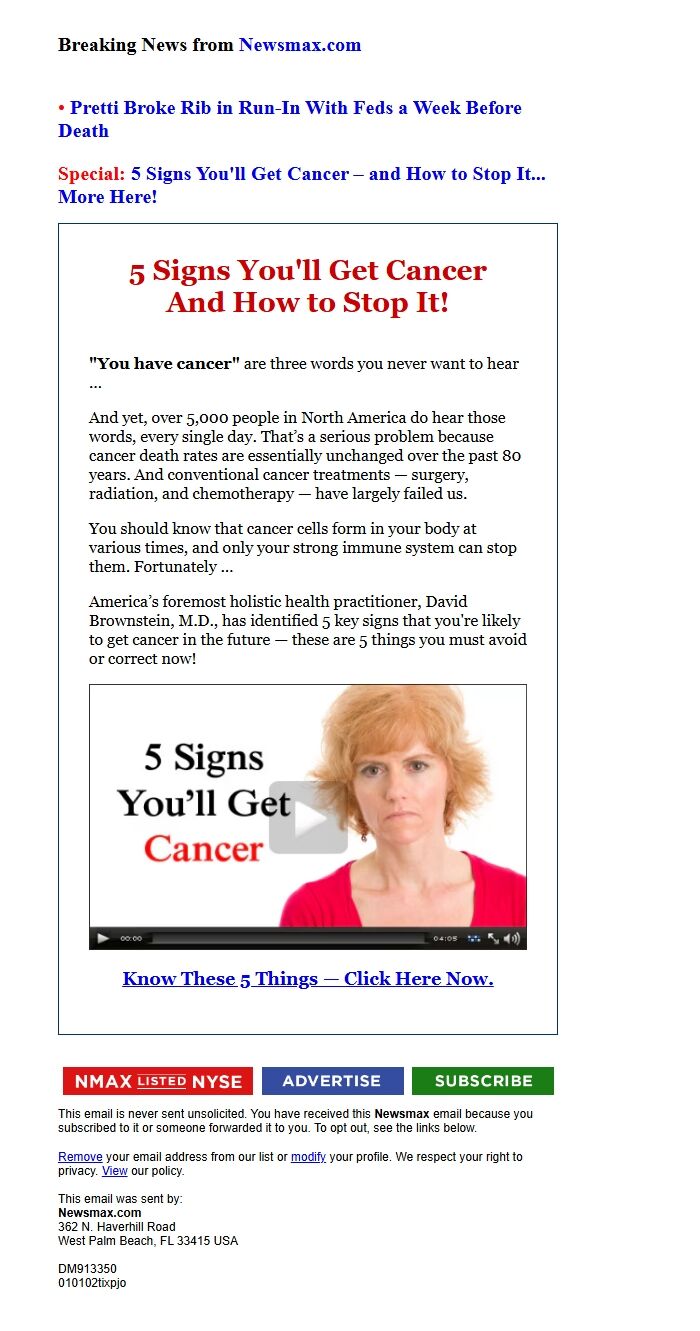Open the Newsmax.com link in header

click(x=299, y=45)
